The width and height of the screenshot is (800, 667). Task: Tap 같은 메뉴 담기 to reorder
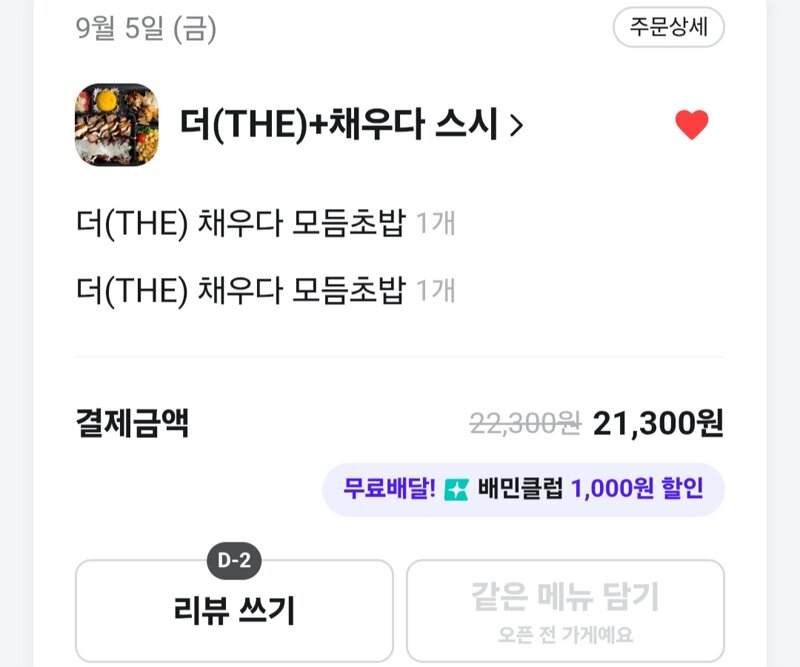(x=565, y=610)
